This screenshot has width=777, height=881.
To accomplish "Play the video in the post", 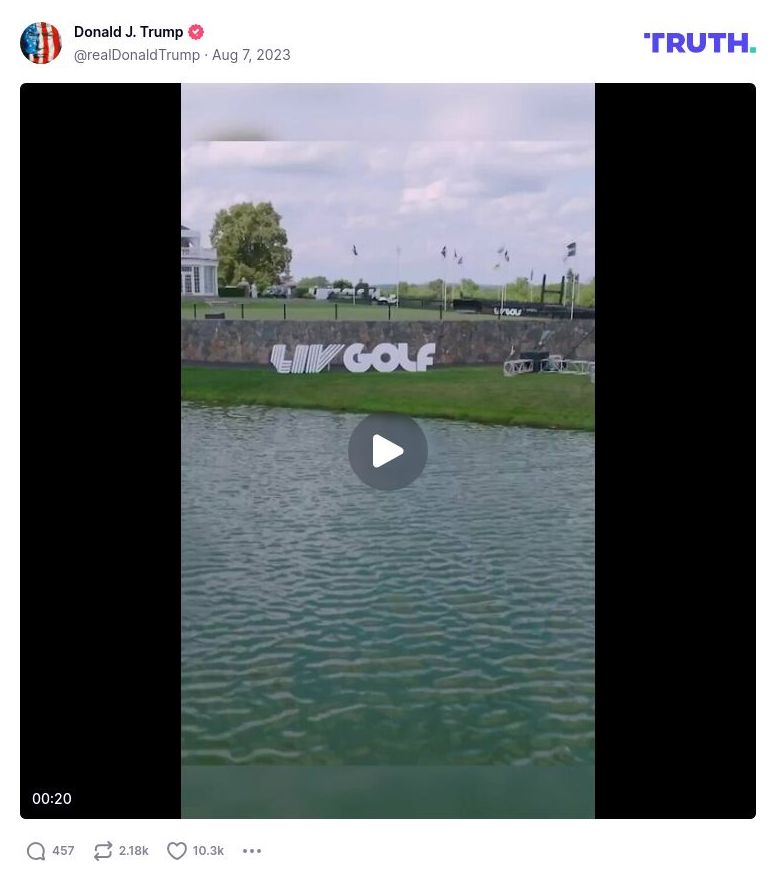I will pyautogui.click(x=388, y=451).
